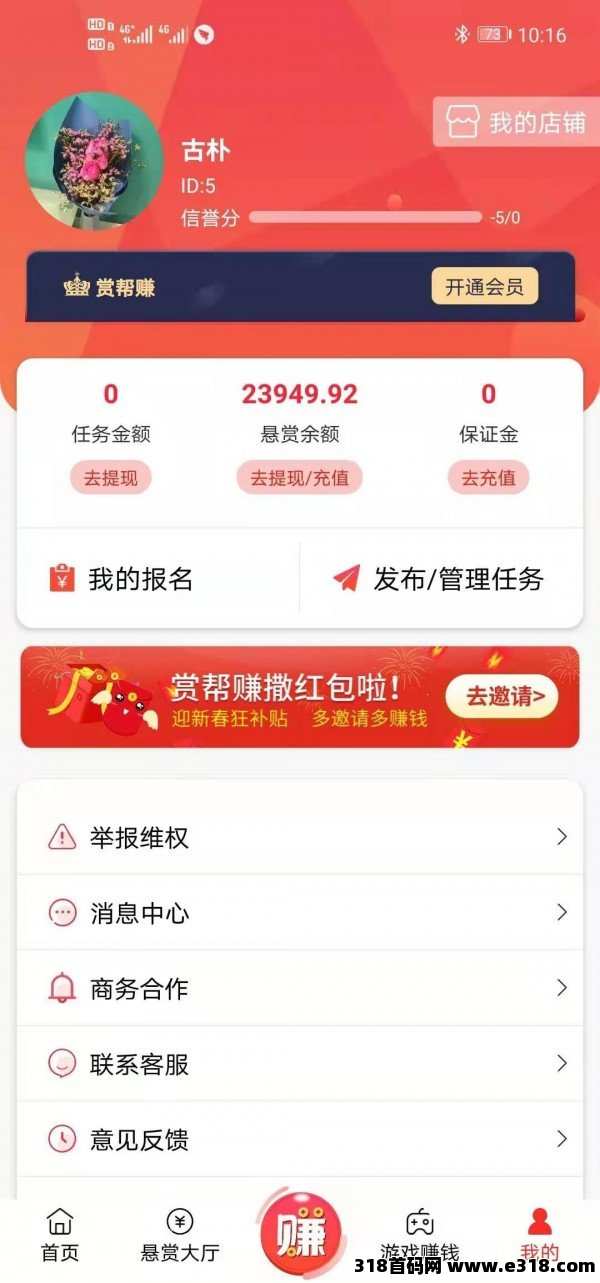Viewport: 600px width, 1283px height.
Task: Tap 去充值 under 保证金
Action: (488, 478)
